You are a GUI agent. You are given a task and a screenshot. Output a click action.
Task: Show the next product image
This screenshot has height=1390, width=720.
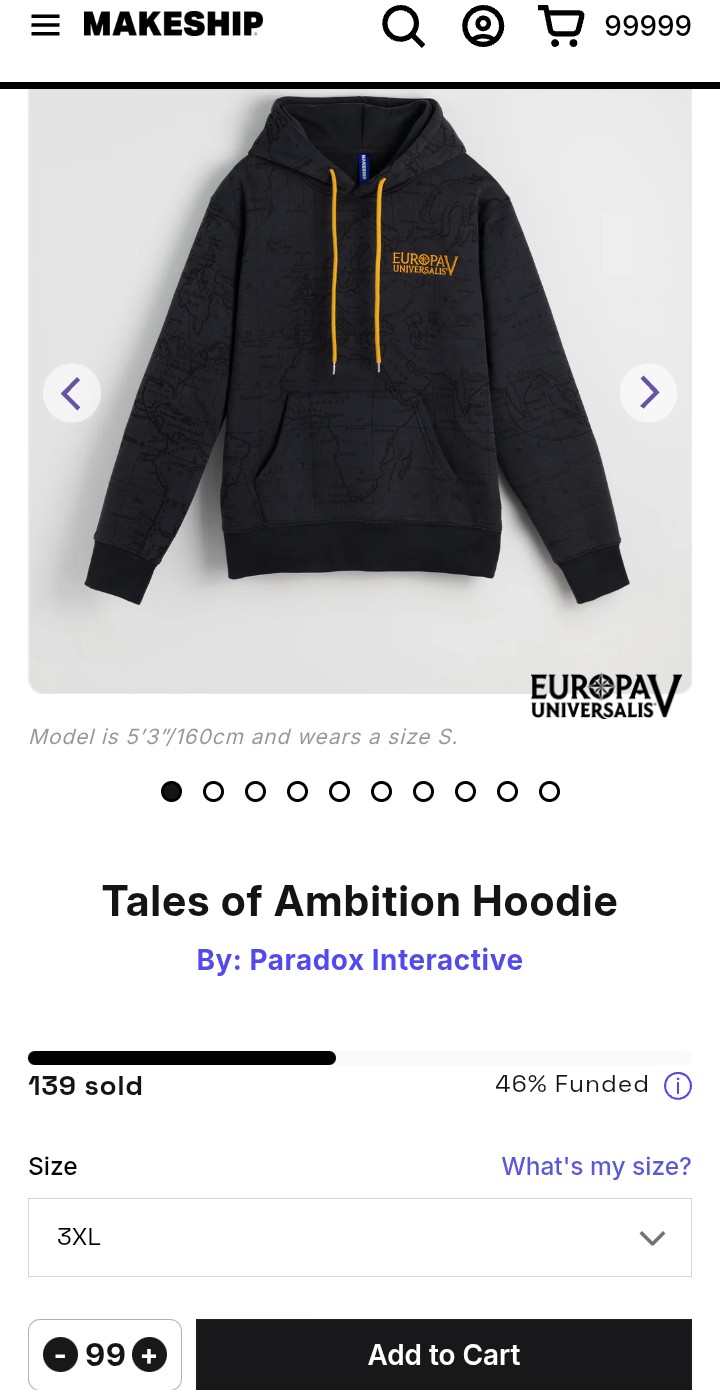tap(648, 393)
